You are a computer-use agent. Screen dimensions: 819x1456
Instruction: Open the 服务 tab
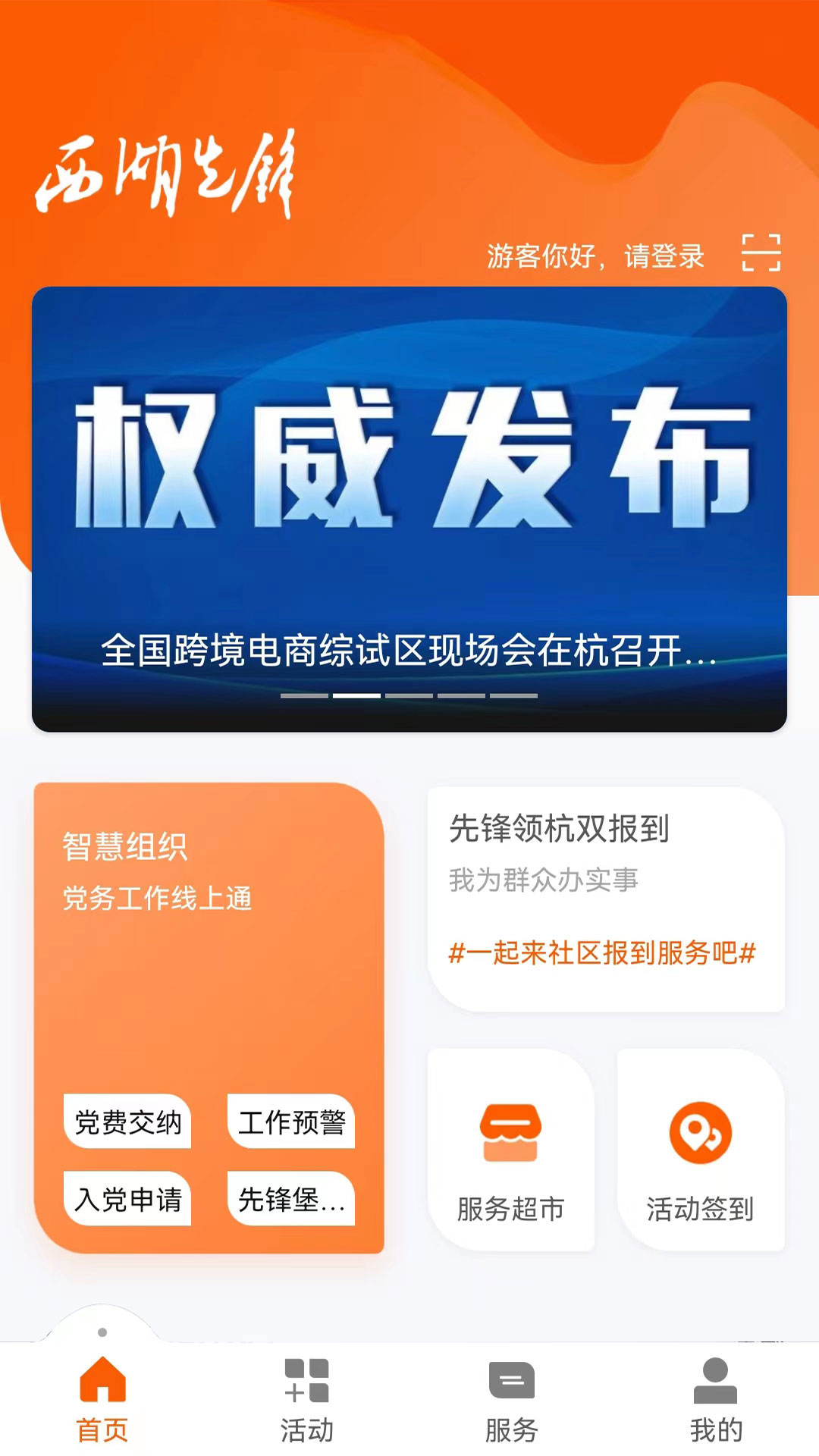(510, 1426)
